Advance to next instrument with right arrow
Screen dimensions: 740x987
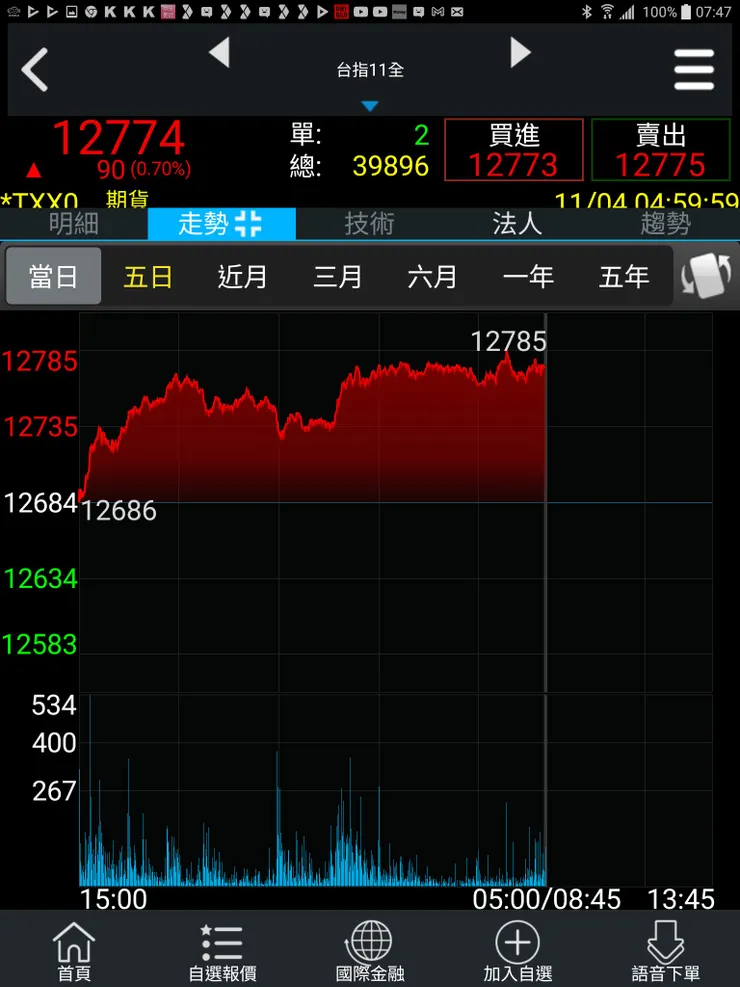[521, 55]
